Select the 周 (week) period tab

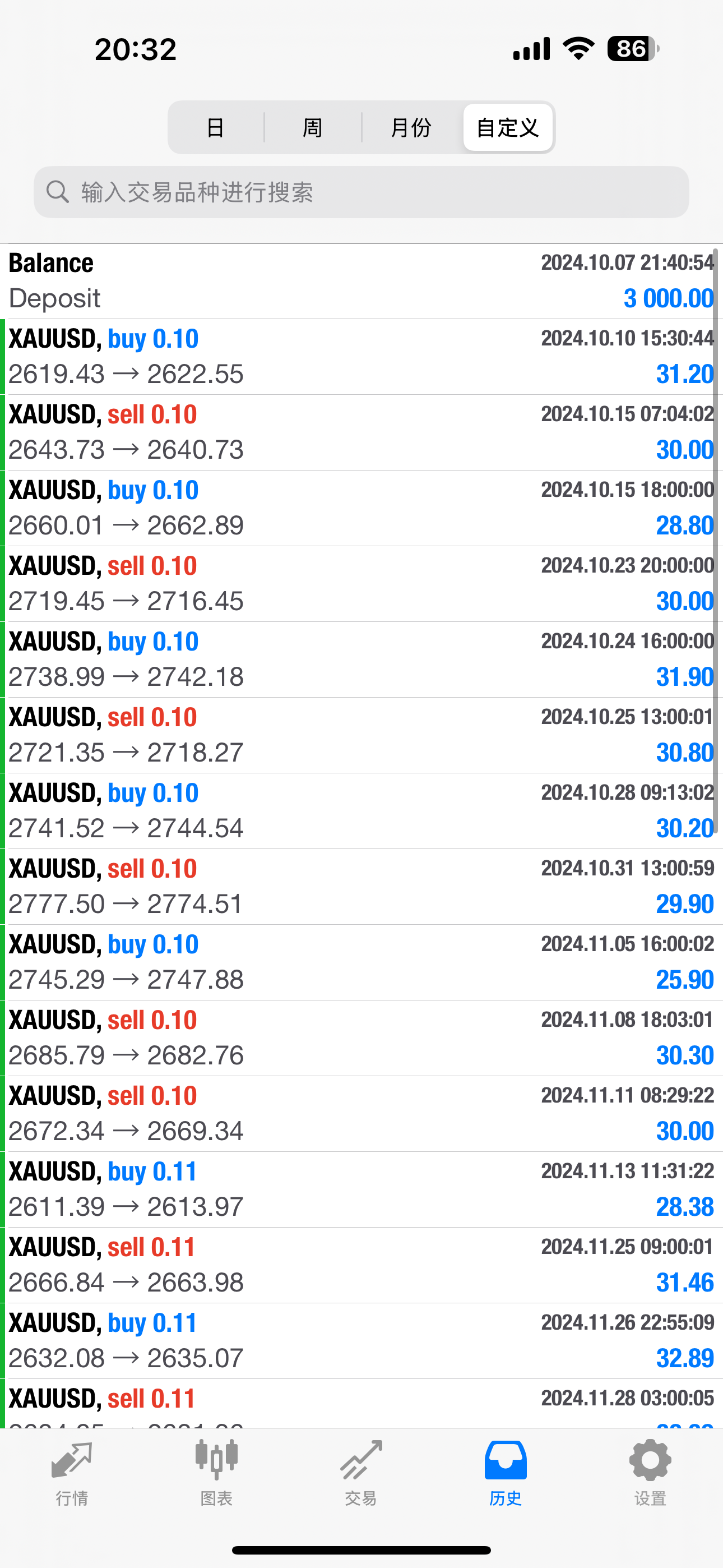click(x=312, y=128)
